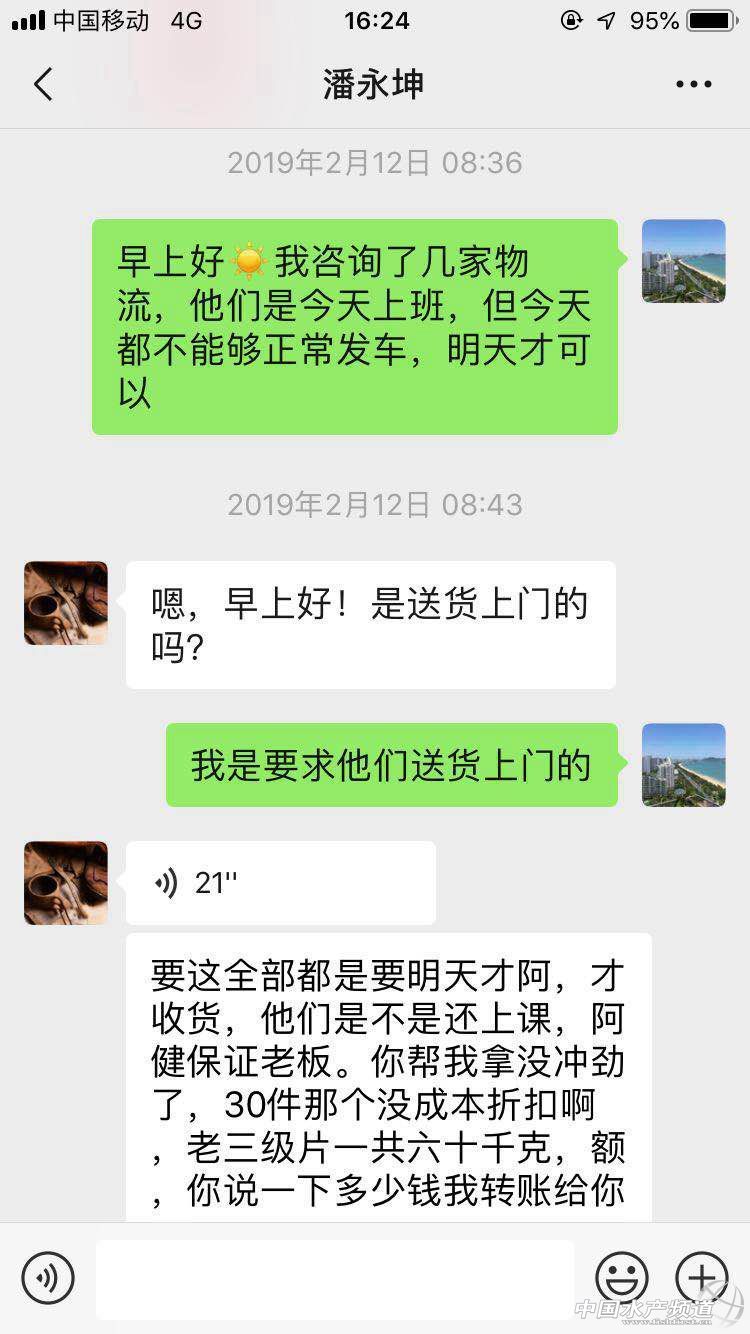This screenshot has width=750, height=1334.
Task: View 潘永坤's profile from the 早上好 reply avatar
Action: 66,603
